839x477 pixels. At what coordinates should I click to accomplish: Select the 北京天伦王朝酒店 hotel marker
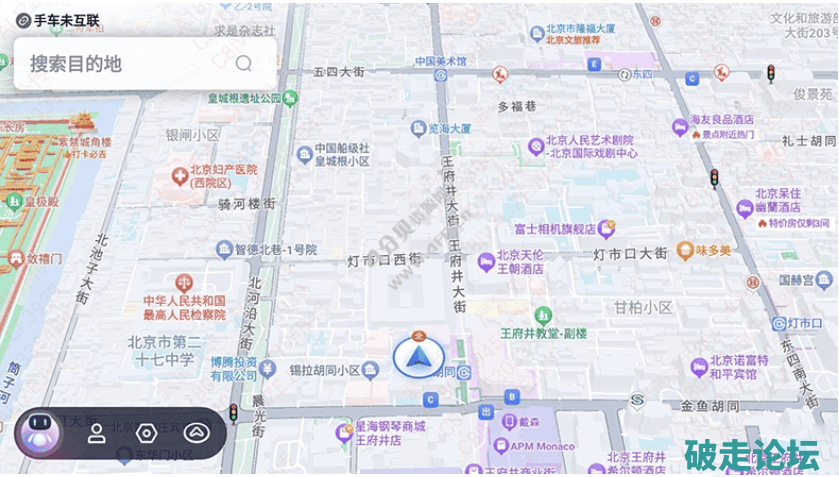(486, 261)
